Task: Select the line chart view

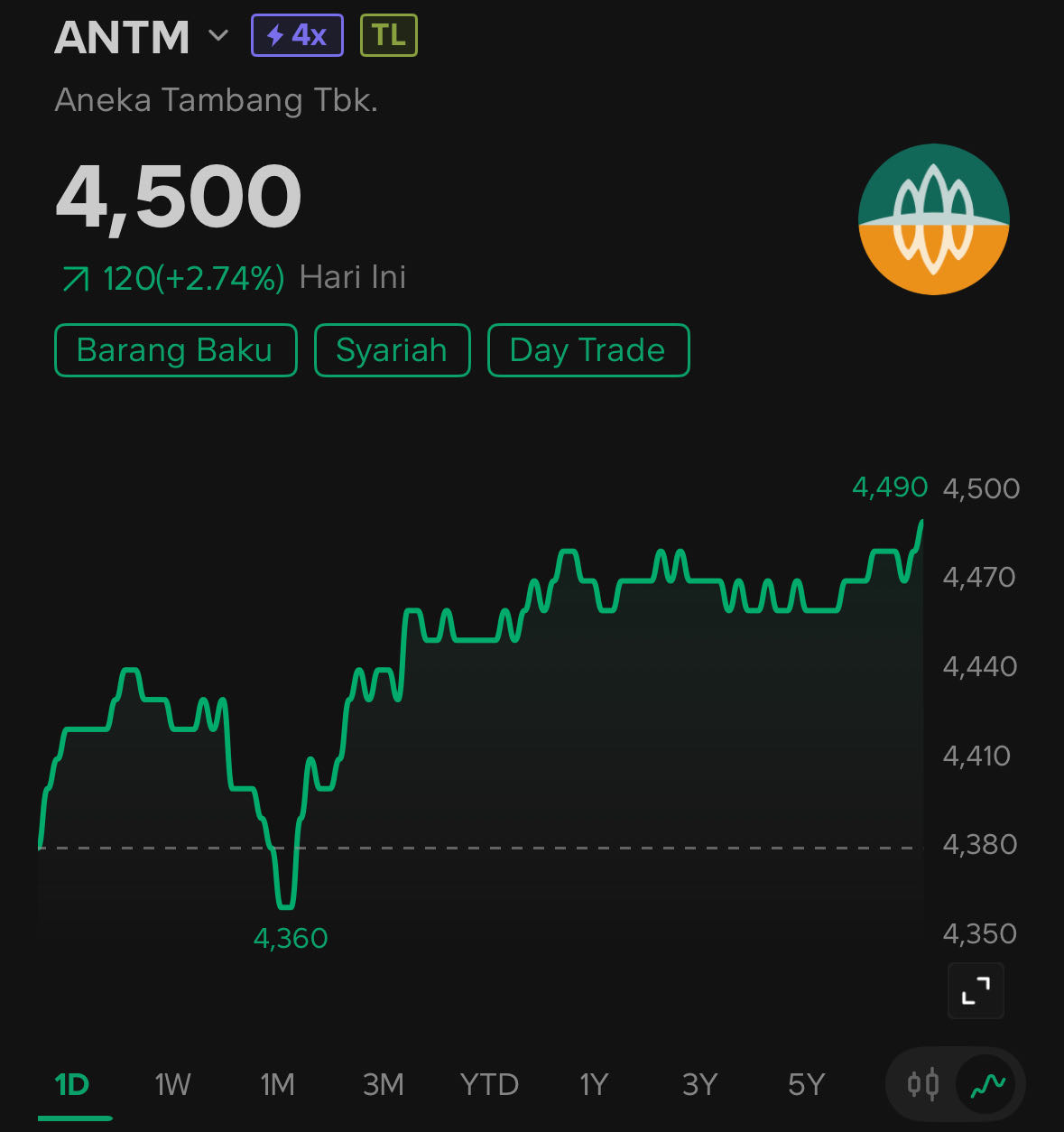Action: (987, 1083)
